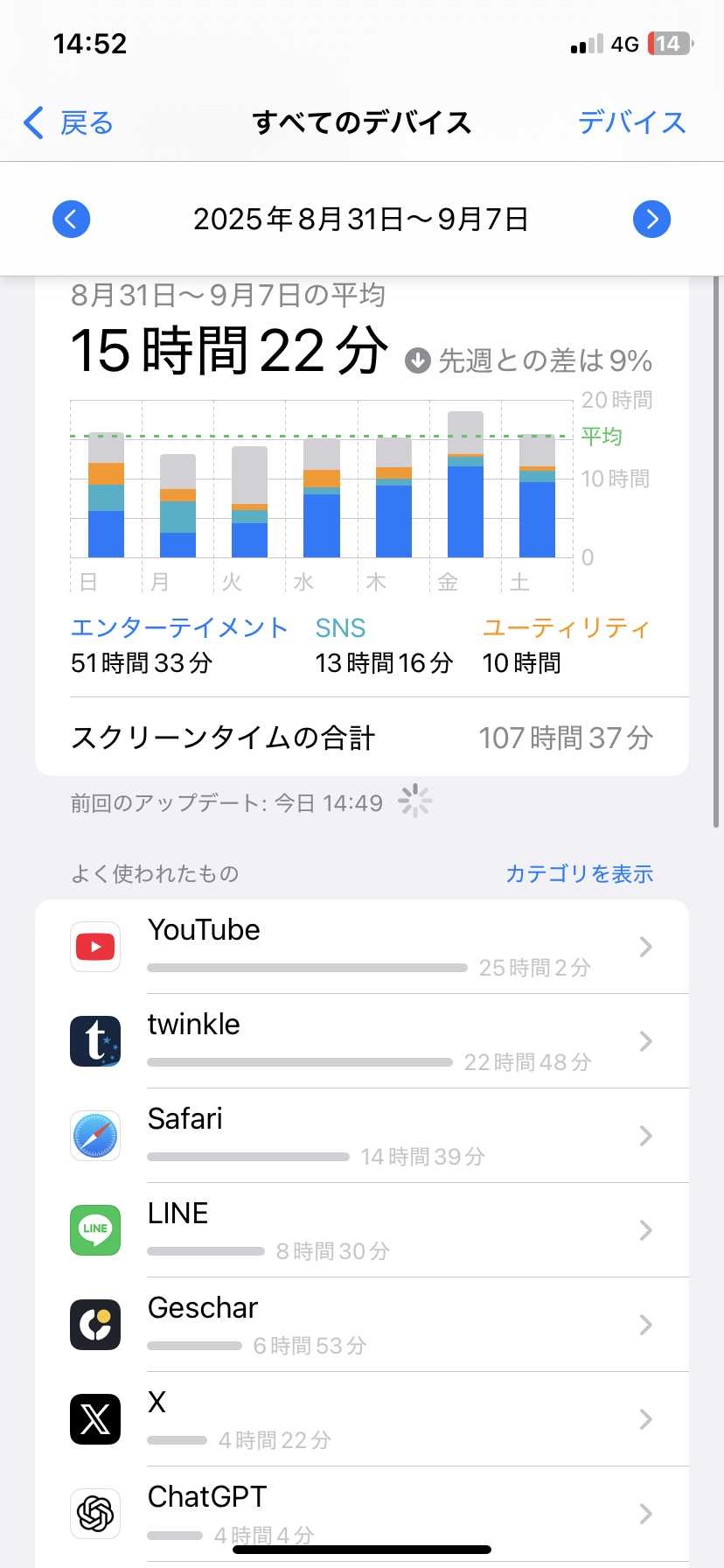Select the 金 bar in the chart
Image resolution: width=724 pixels, height=1568 pixels.
(x=465, y=485)
